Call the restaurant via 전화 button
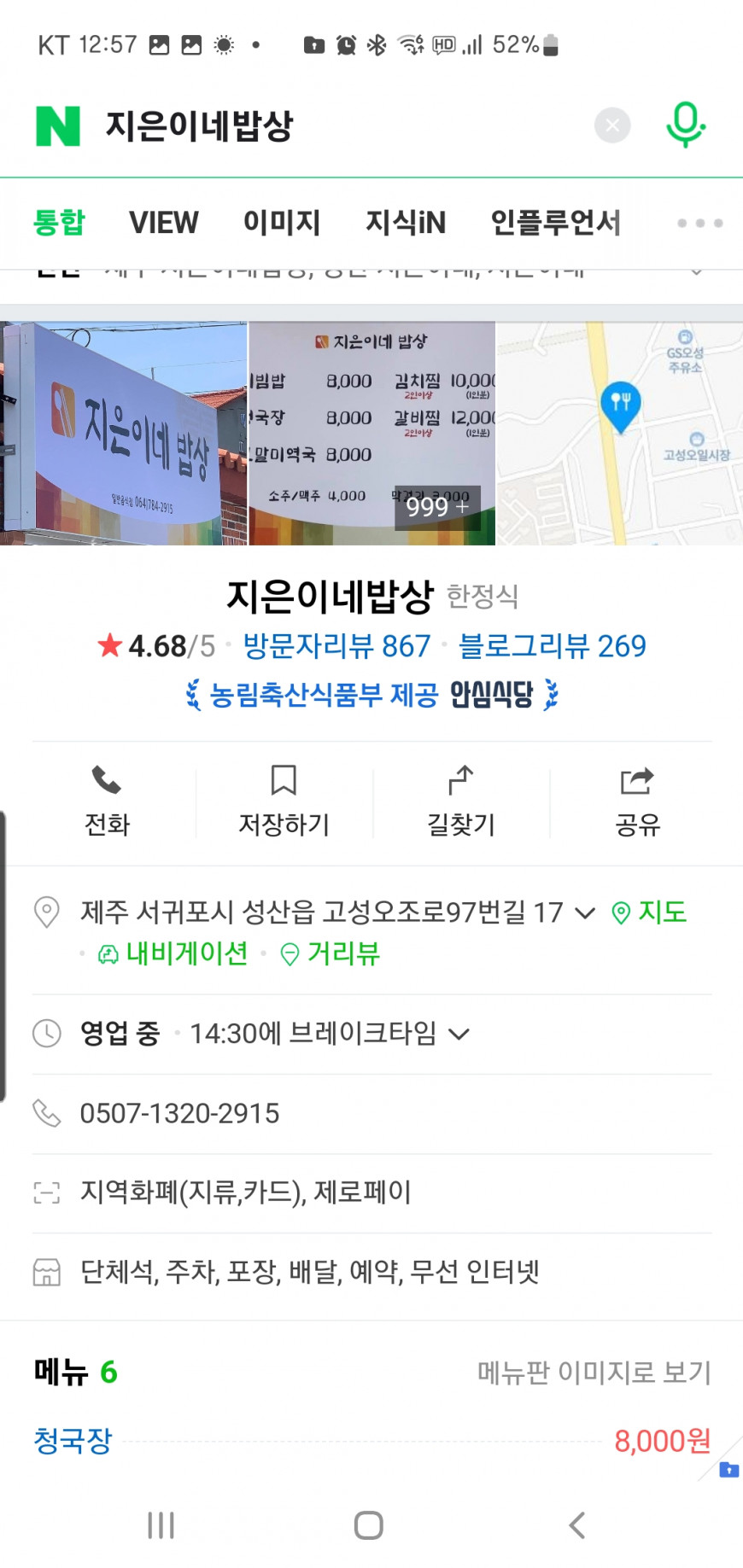Viewport: 743px width, 1568px height. pos(107,801)
